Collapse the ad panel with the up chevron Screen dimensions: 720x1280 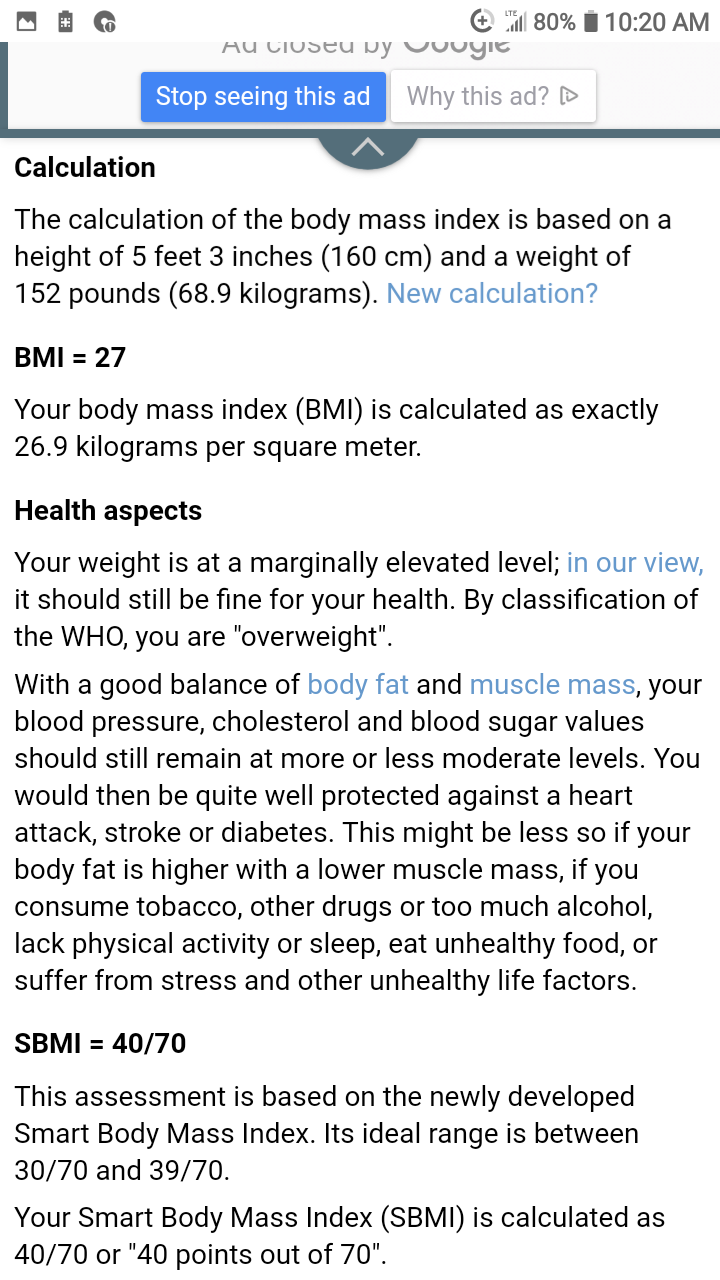coord(367,148)
